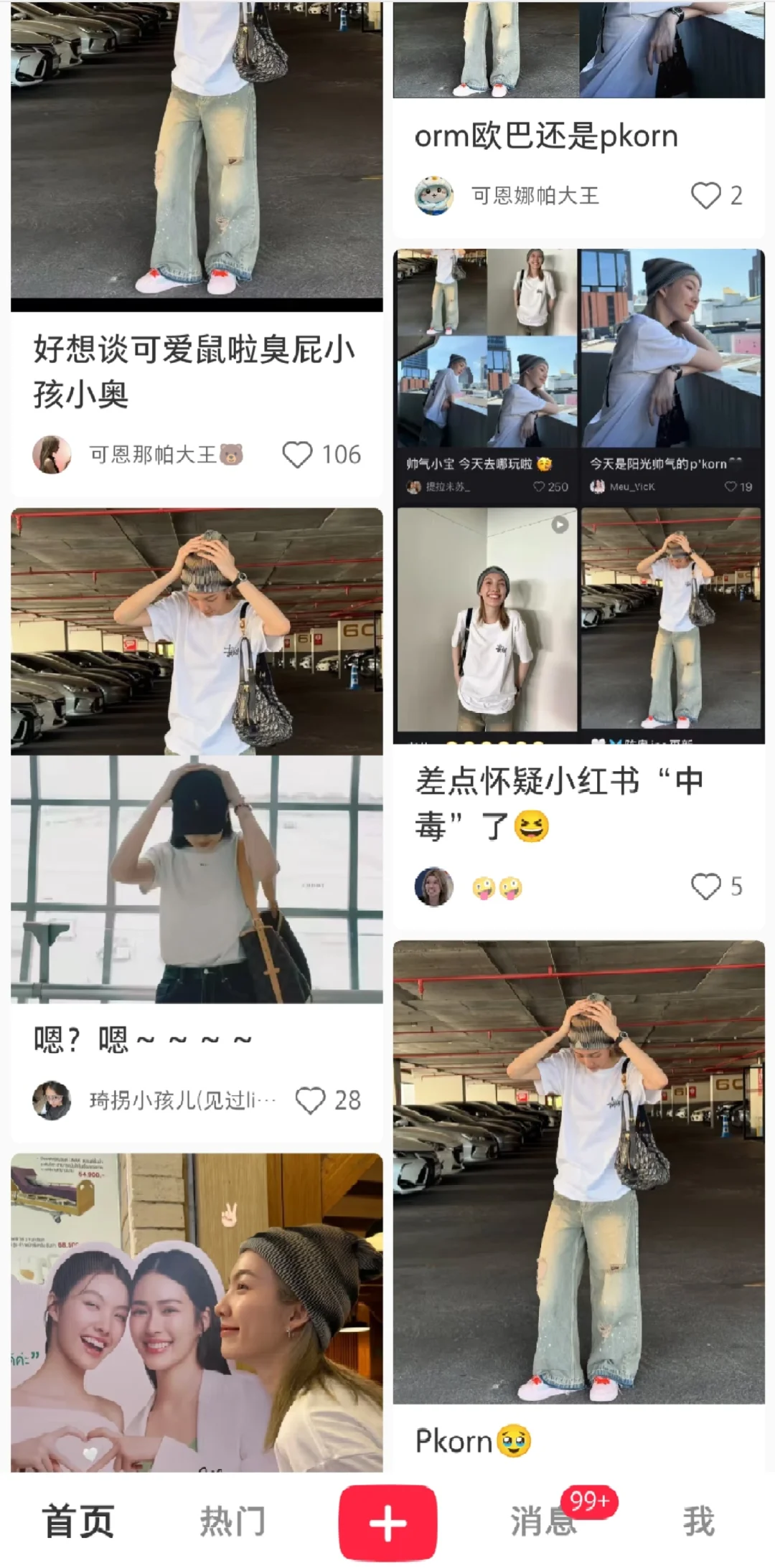Open the 消息 tab
Viewport: 775px width, 1568px height.
542,1521
